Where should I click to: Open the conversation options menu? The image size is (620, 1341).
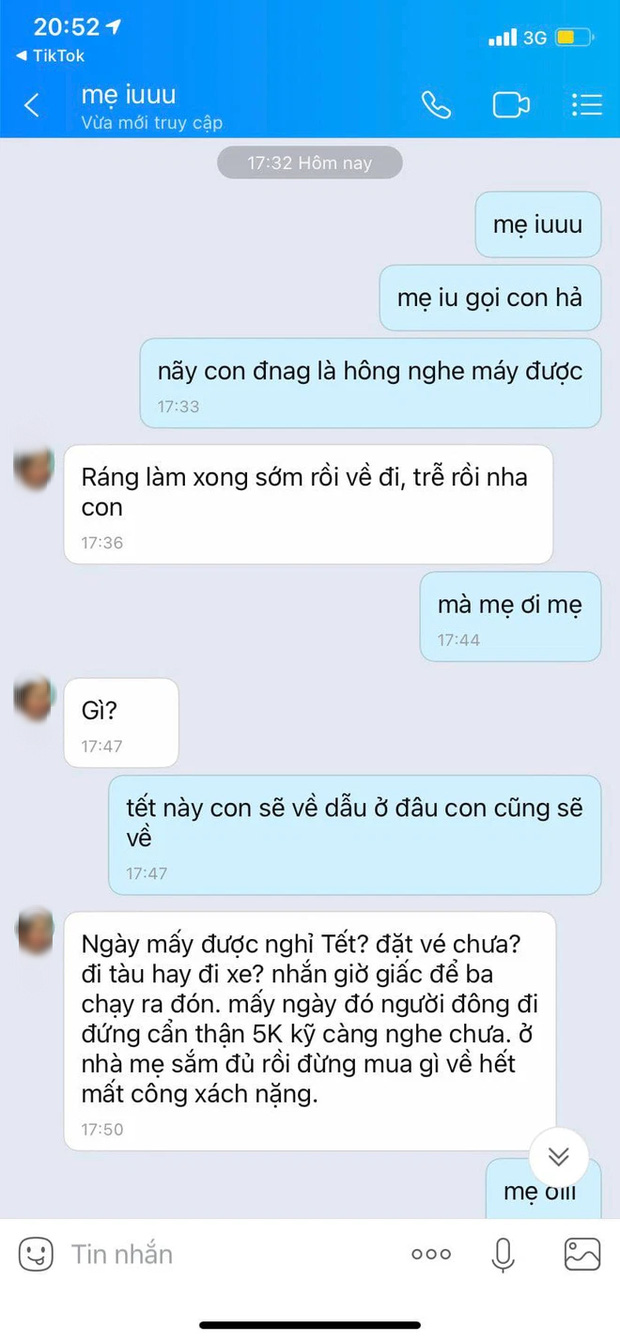click(x=586, y=105)
